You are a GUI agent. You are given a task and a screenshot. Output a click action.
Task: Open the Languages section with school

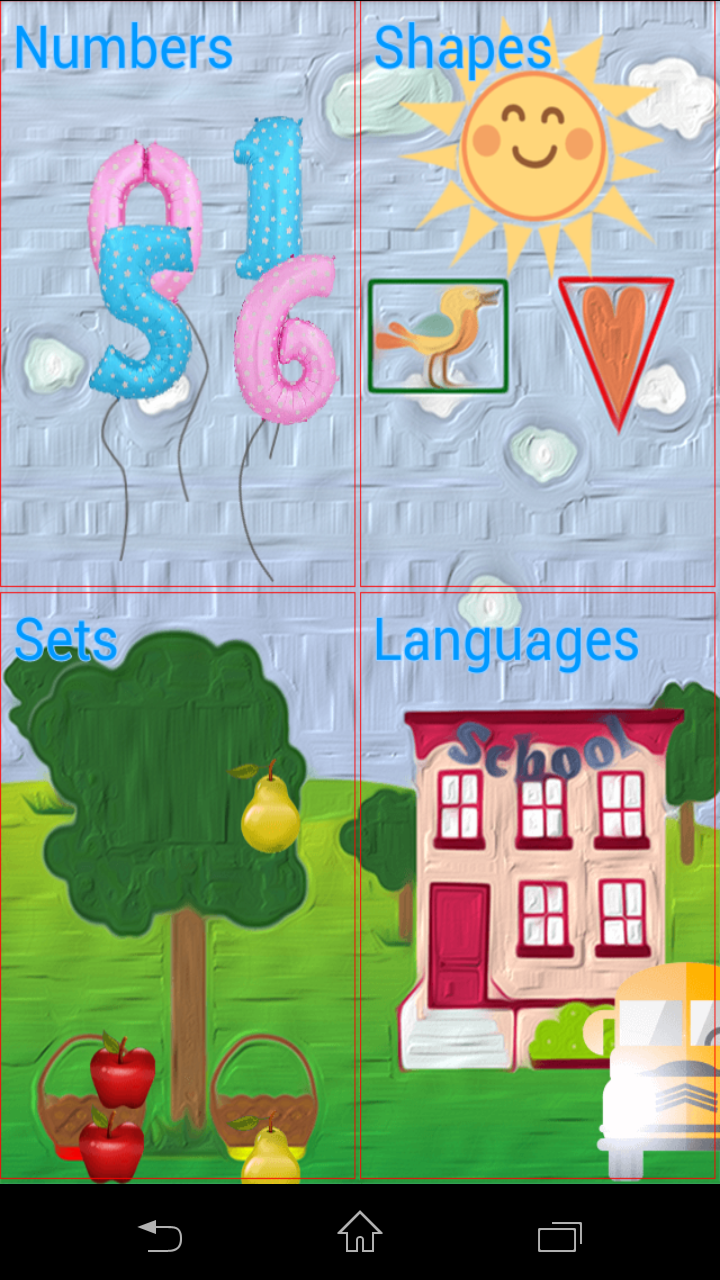538,885
